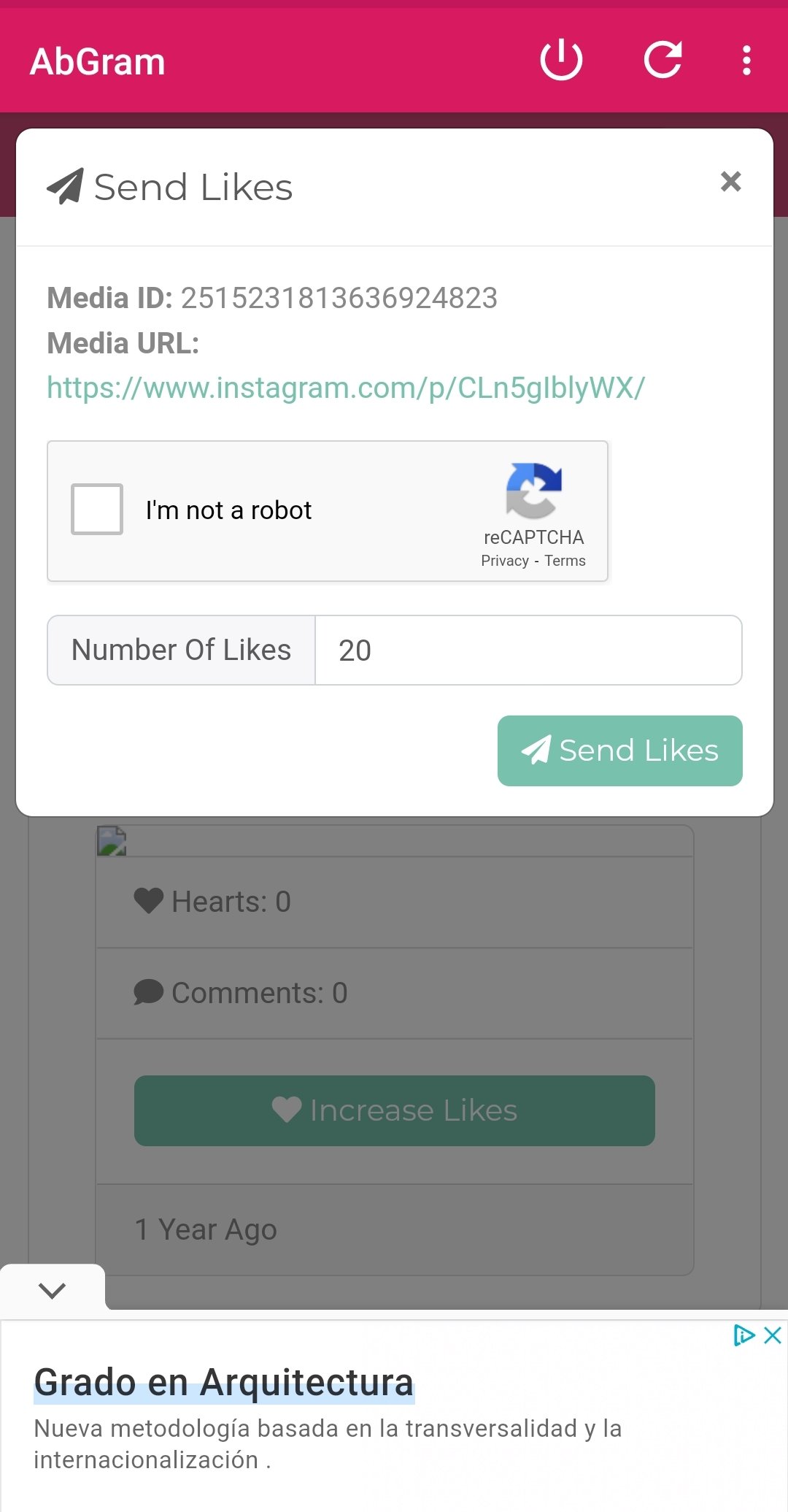Close the Send Likes dialog

pos(730,181)
